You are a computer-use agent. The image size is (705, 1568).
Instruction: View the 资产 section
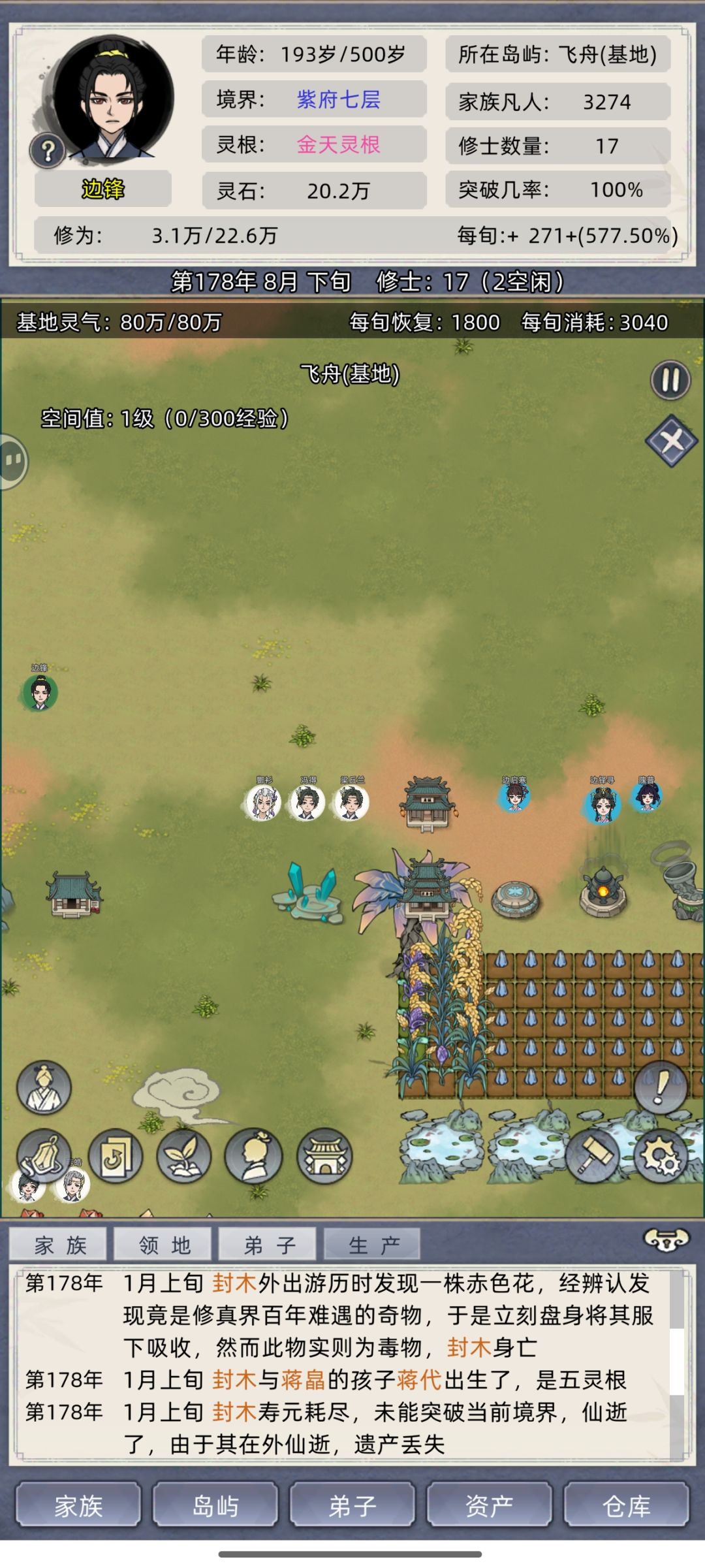pos(490,1505)
